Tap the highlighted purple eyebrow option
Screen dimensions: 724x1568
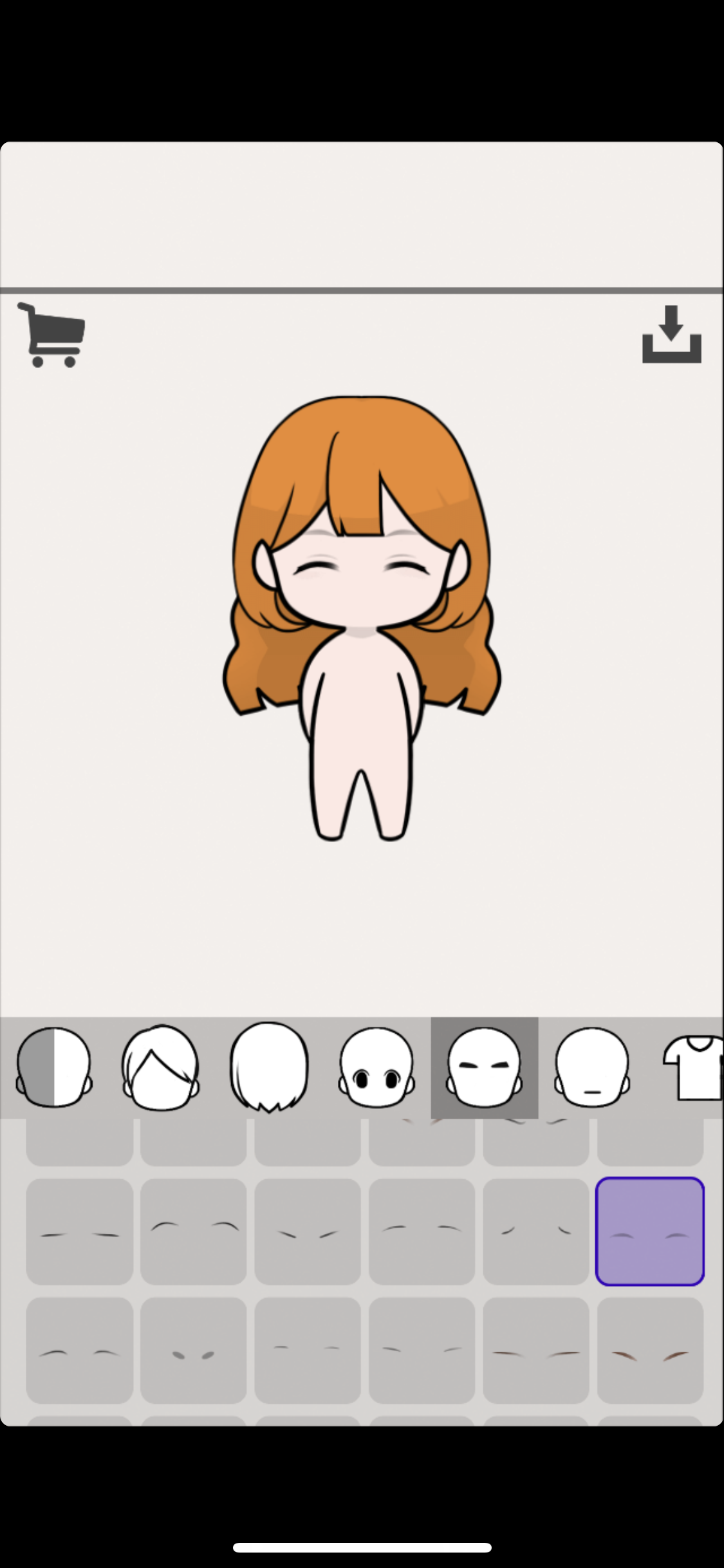(x=650, y=1231)
